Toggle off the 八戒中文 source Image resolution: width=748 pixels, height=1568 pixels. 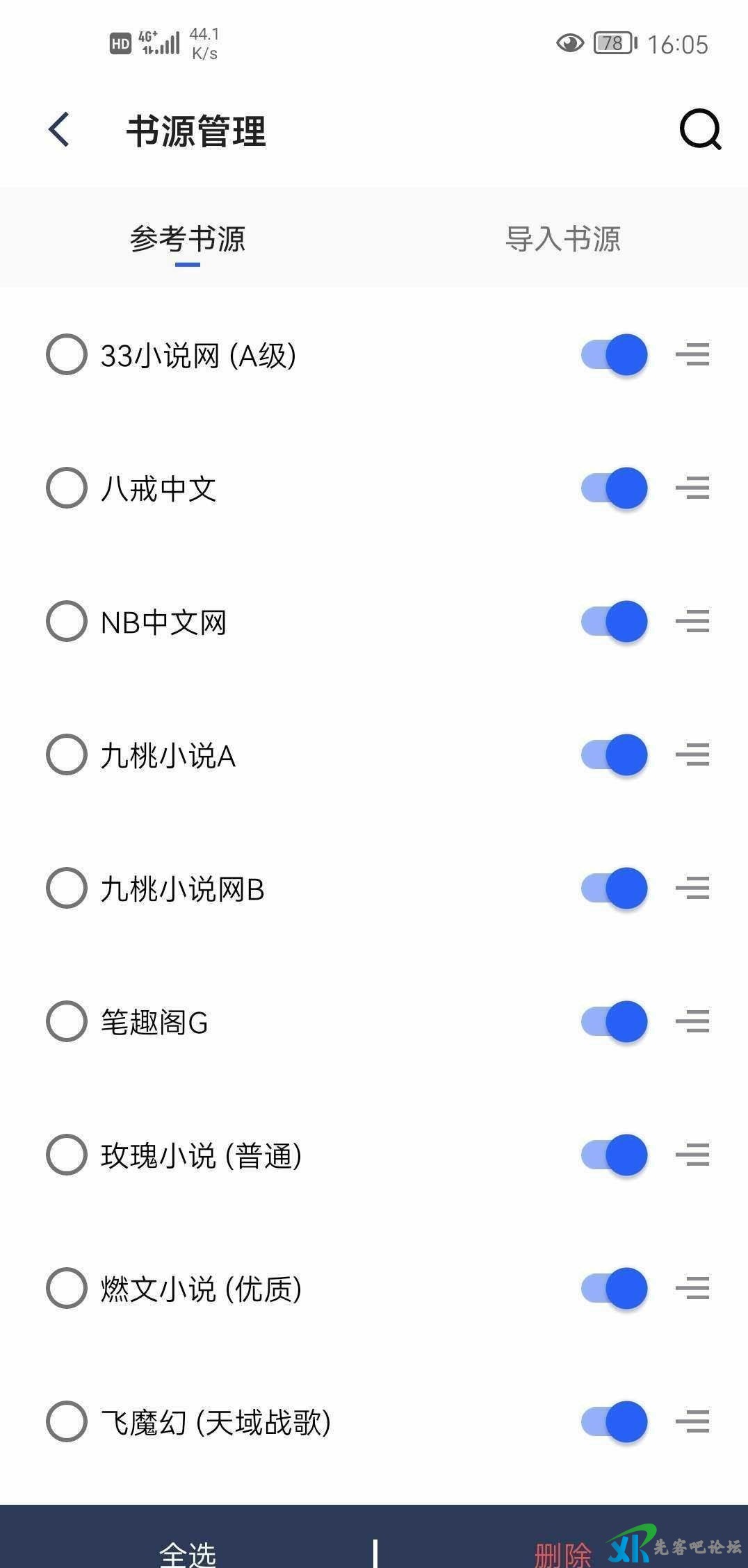pos(612,488)
